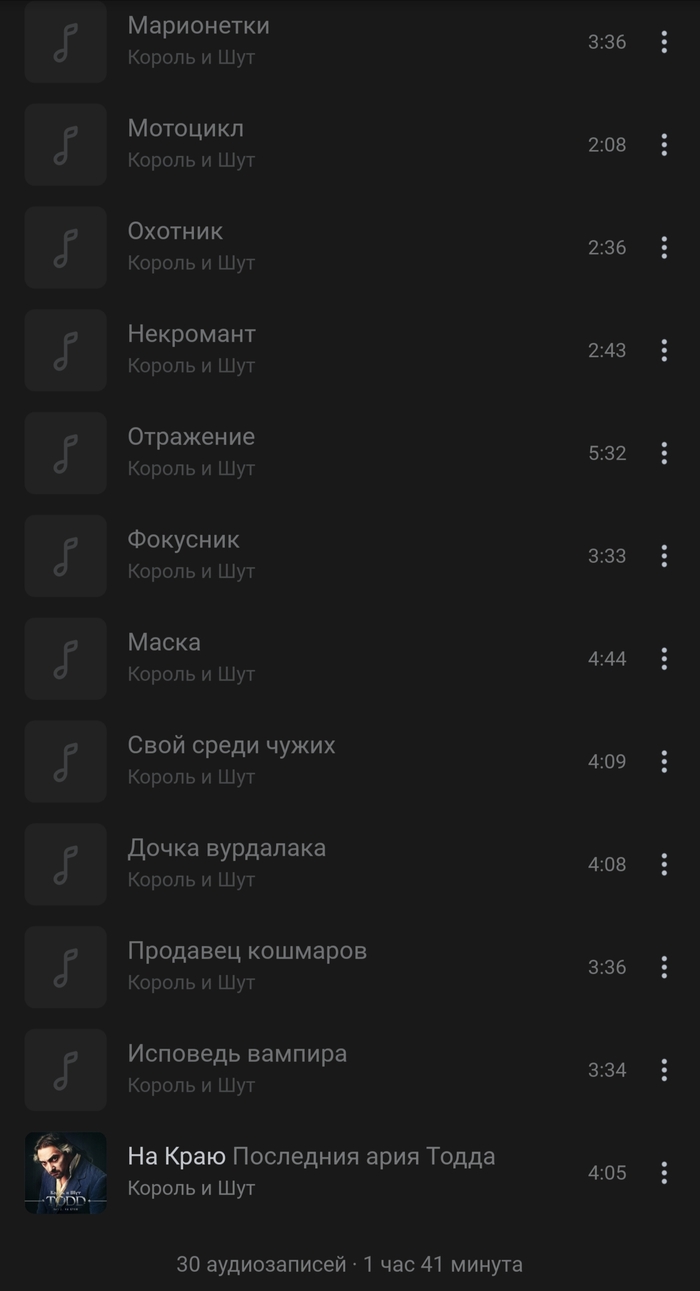Start the song Свой среди чужих

[231, 760]
